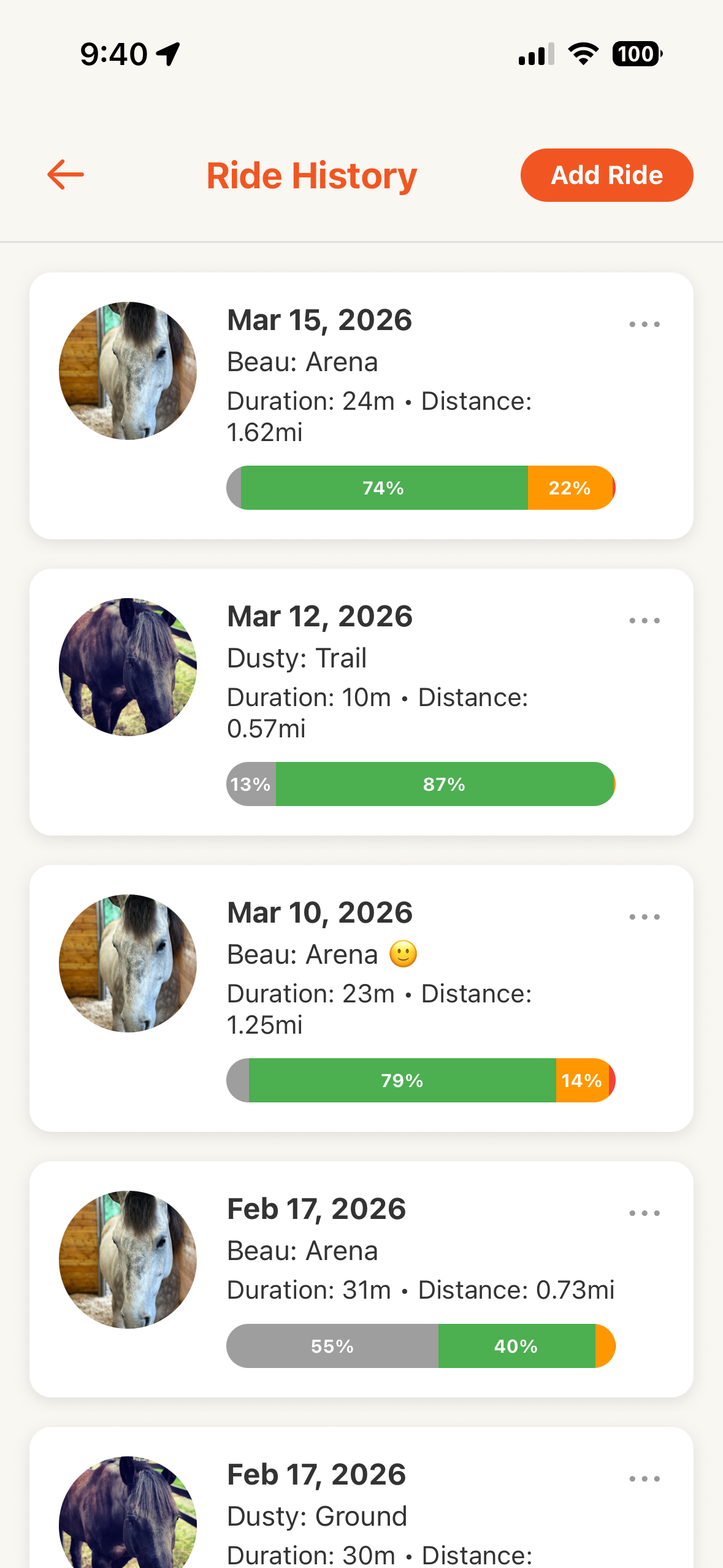Image resolution: width=723 pixels, height=1568 pixels.
Task: Open the three-dot menu on Mar 15 ride
Action: click(x=644, y=323)
